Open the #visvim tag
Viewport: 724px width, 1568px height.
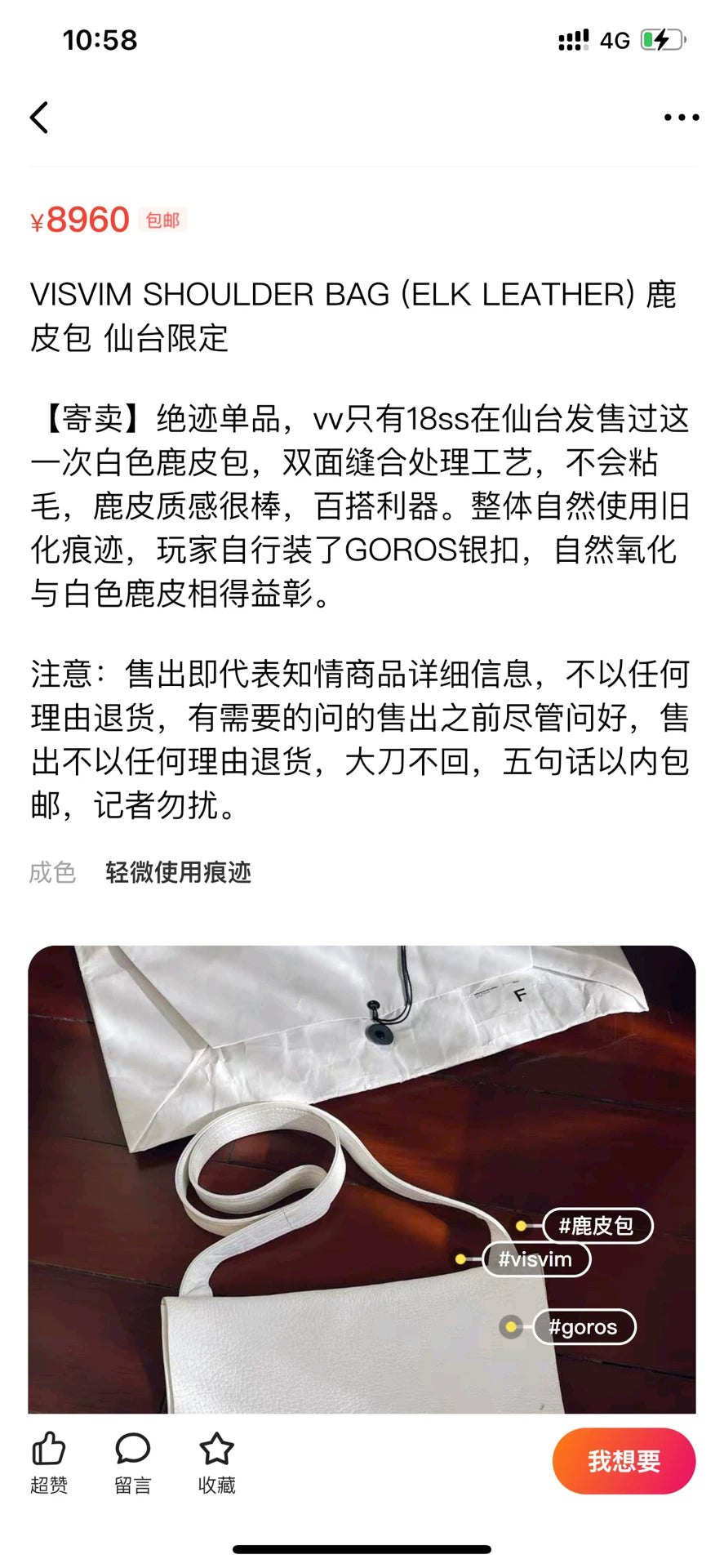click(535, 1258)
